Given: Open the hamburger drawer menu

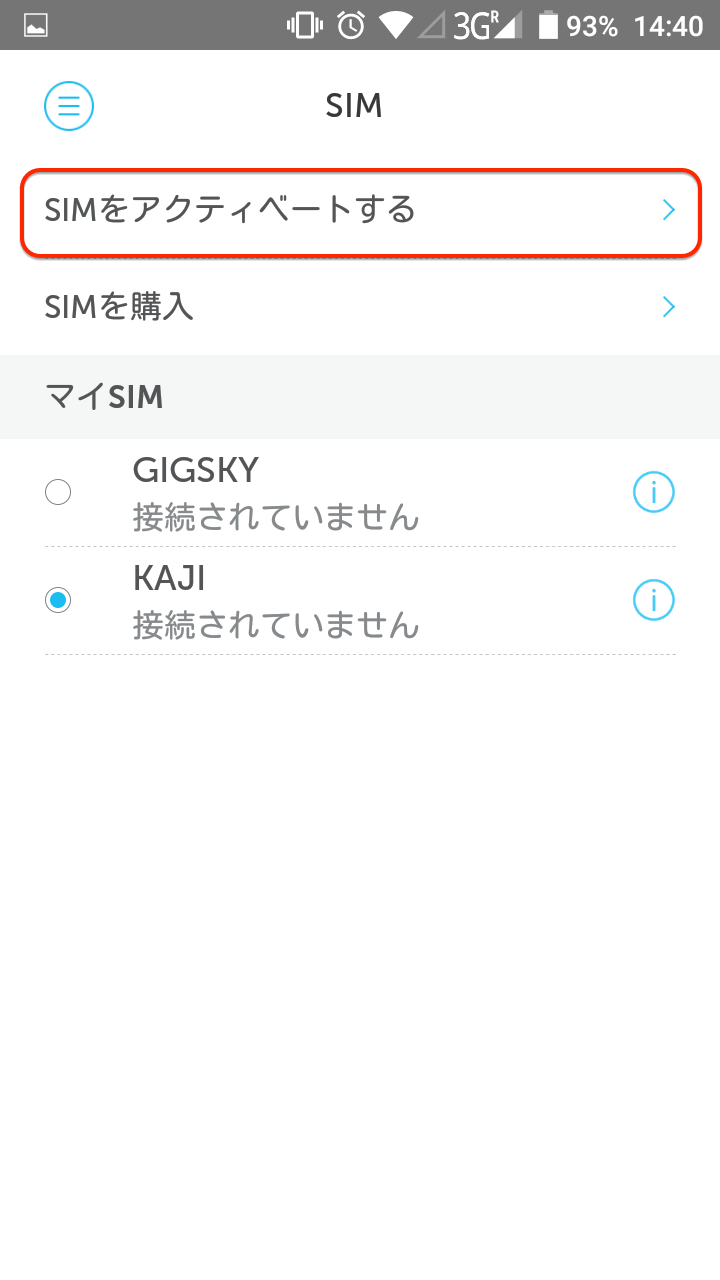Looking at the screenshot, I should [69, 105].
